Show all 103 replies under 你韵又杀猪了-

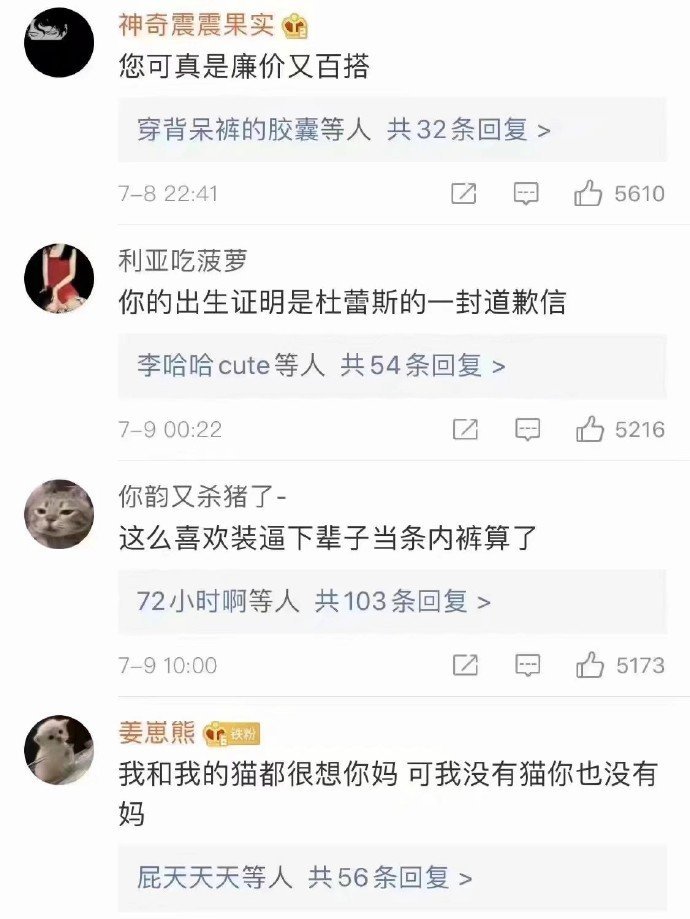[313, 602]
